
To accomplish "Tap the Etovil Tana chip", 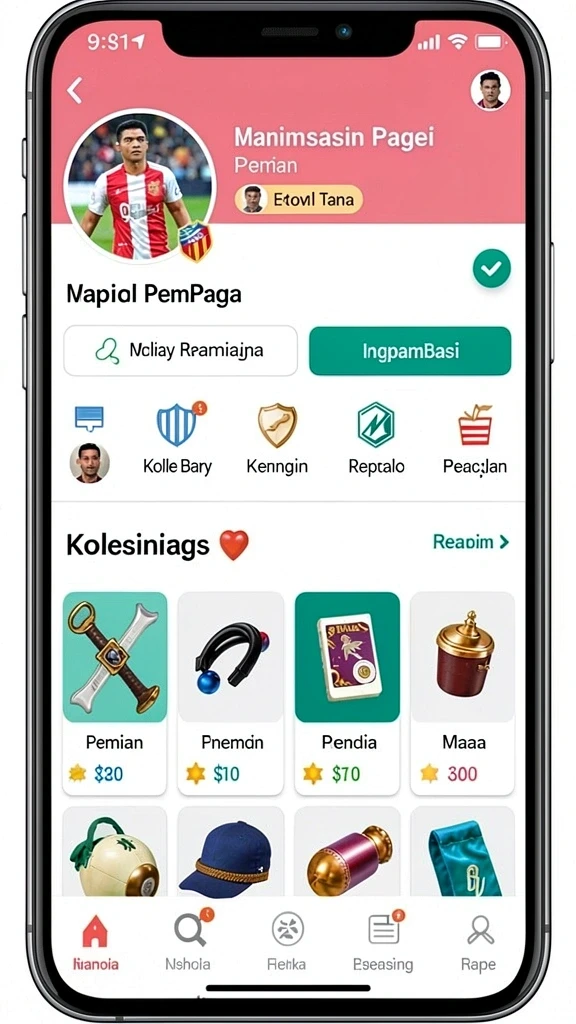I will [x=298, y=199].
